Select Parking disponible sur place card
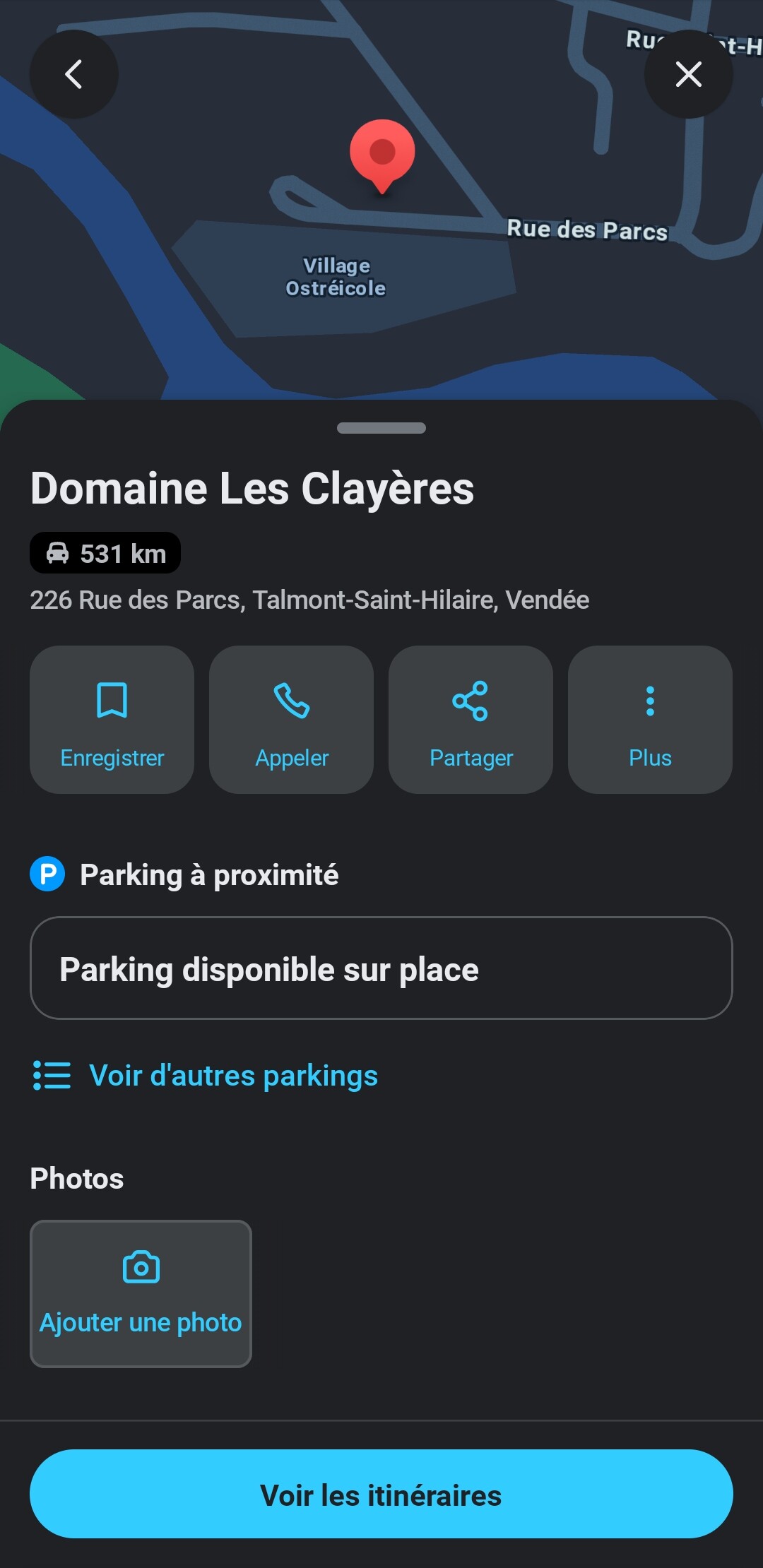Screen dimensions: 763x1568 coord(381,968)
